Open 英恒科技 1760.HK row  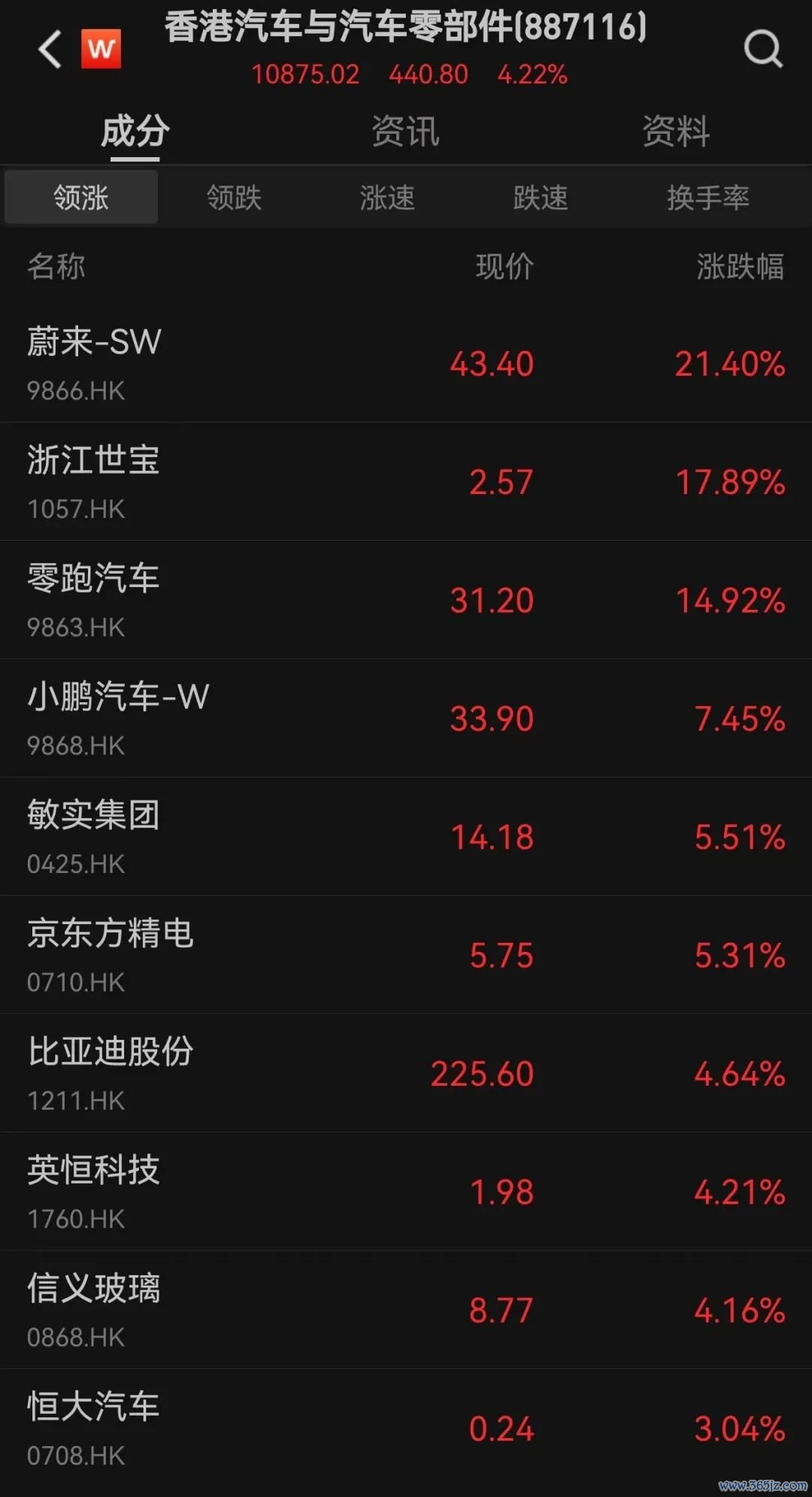point(406,1192)
